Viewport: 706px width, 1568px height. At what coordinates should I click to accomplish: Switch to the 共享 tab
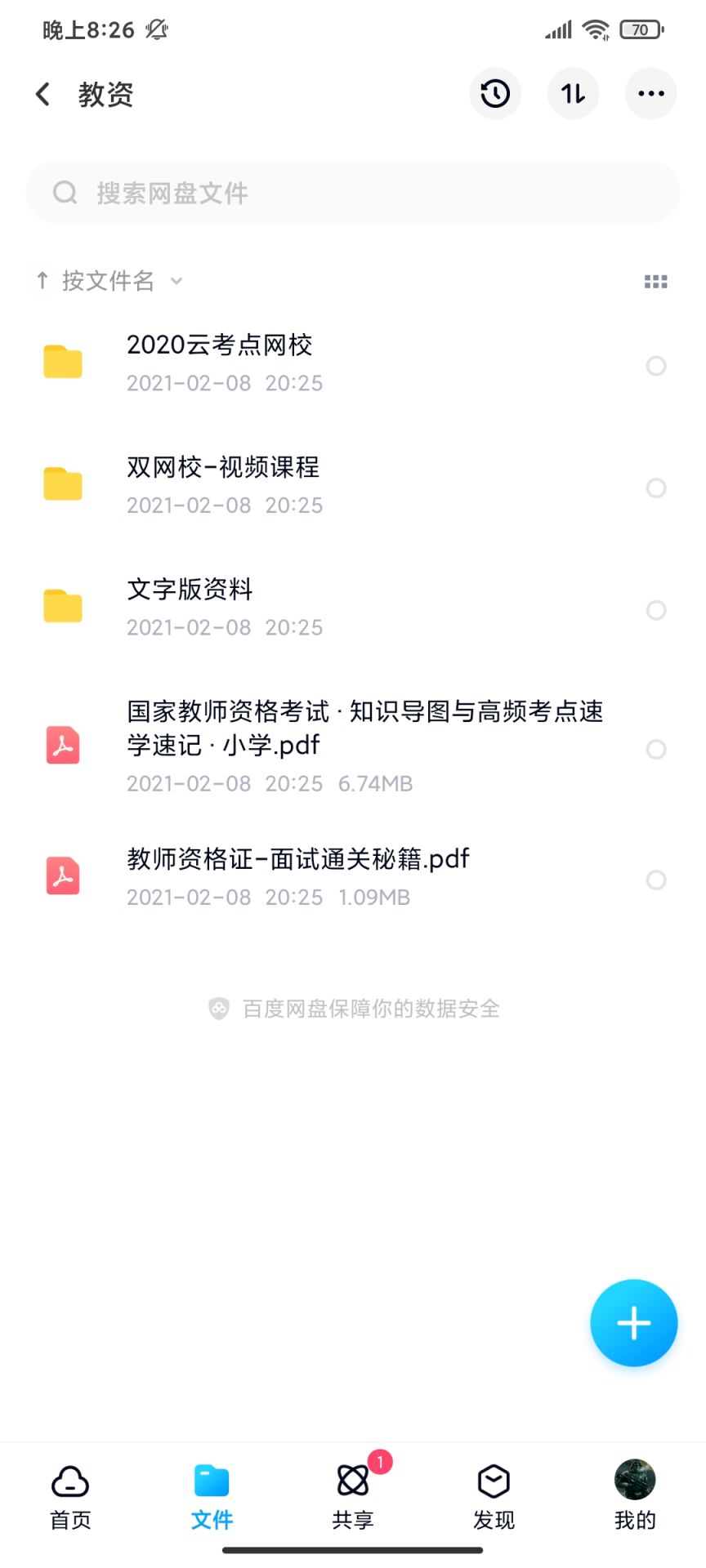pyautogui.click(x=353, y=1496)
